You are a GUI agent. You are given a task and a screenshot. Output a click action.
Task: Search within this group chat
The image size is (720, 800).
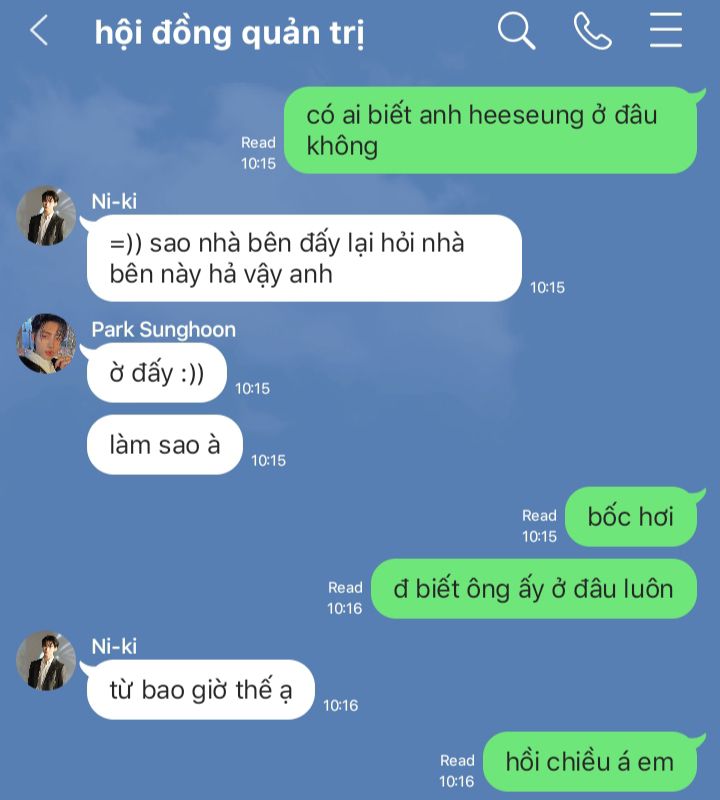[516, 31]
